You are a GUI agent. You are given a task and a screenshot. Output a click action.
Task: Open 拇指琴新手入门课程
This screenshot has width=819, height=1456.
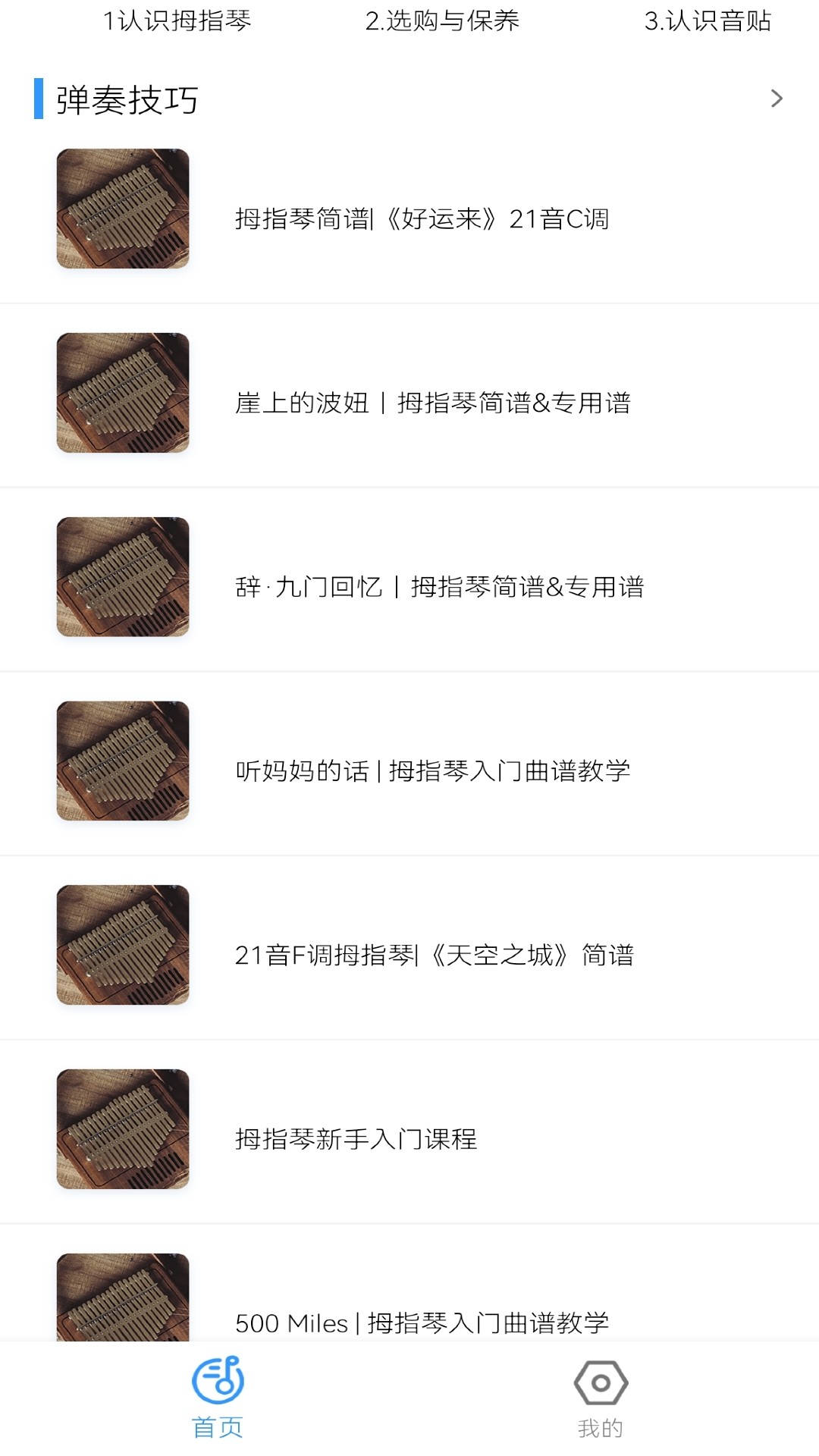point(356,1139)
